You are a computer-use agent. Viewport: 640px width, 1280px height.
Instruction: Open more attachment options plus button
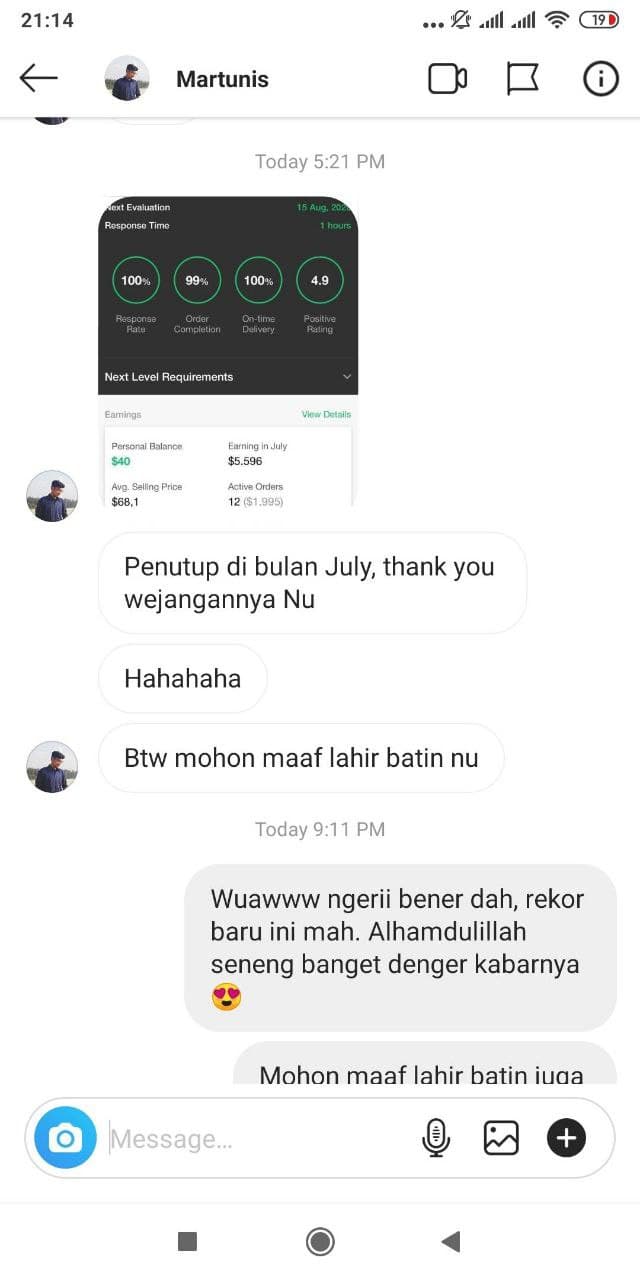point(566,1138)
